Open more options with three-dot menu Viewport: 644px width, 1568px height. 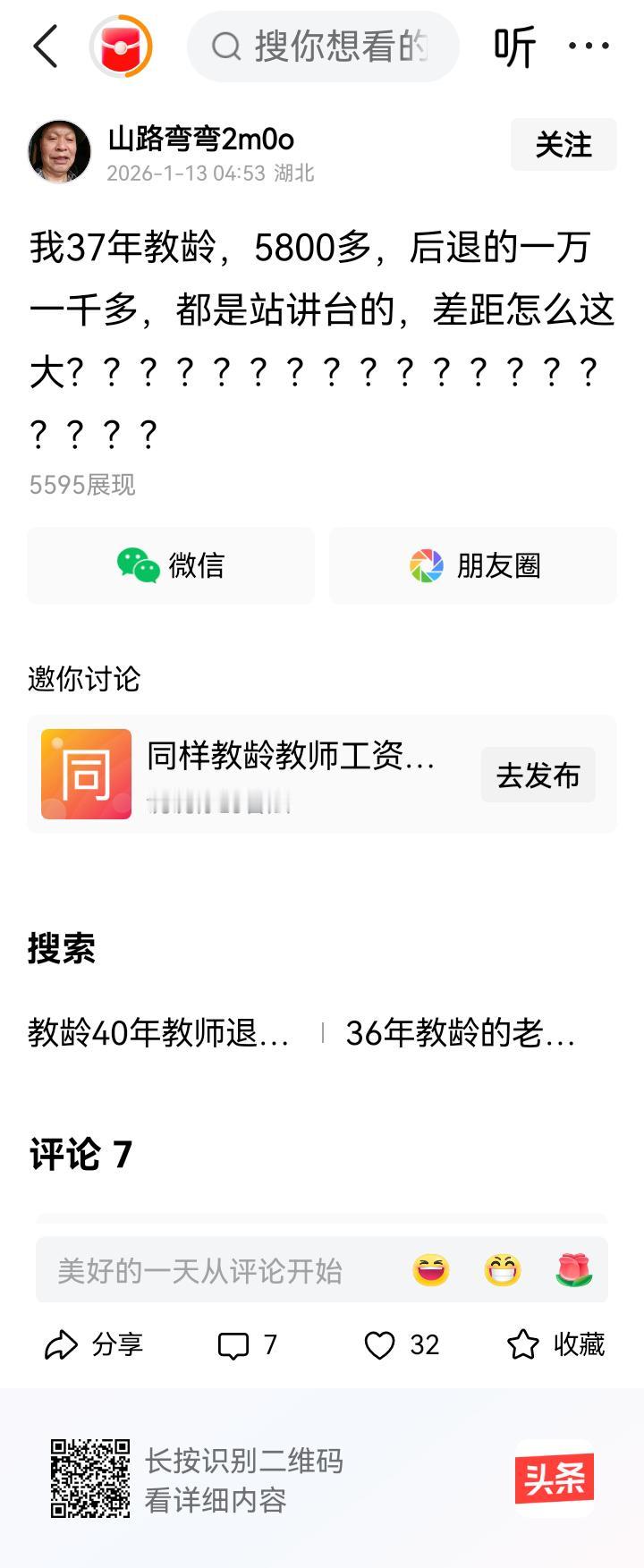point(590,47)
